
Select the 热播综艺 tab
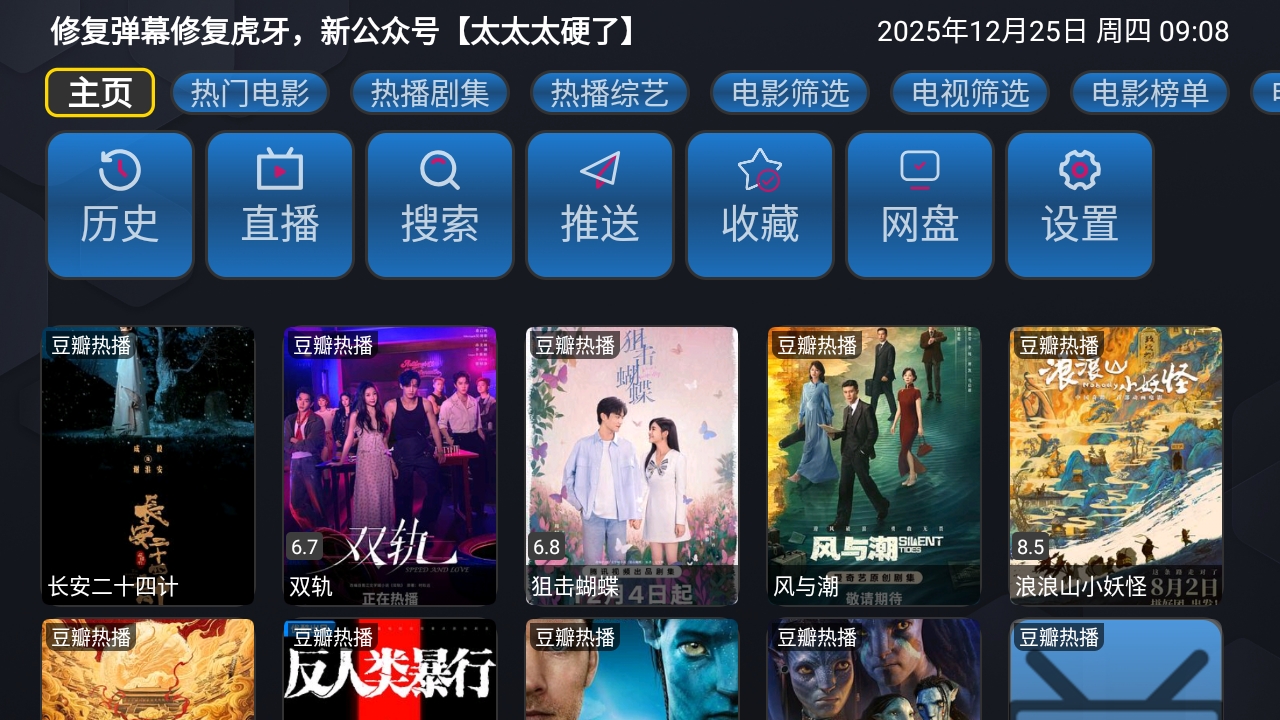coord(610,94)
